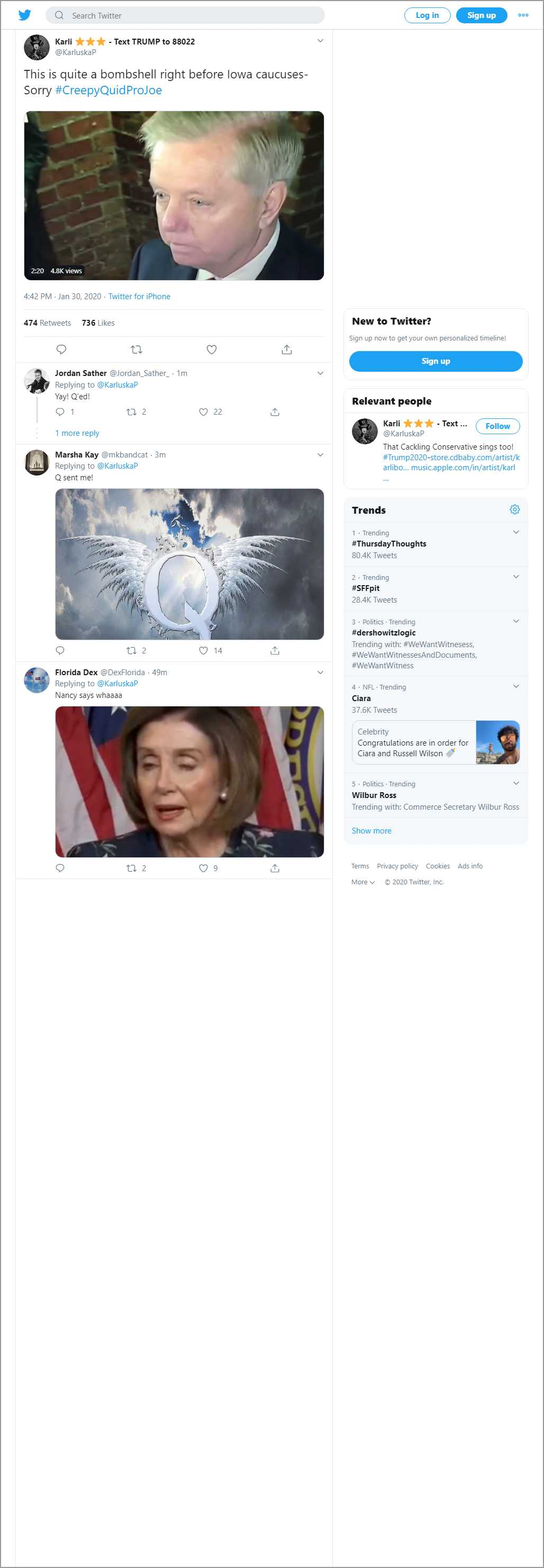The height and width of the screenshot is (1568, 544).
Task: Like Jordan Sather's reply
Action: (204, 412)
